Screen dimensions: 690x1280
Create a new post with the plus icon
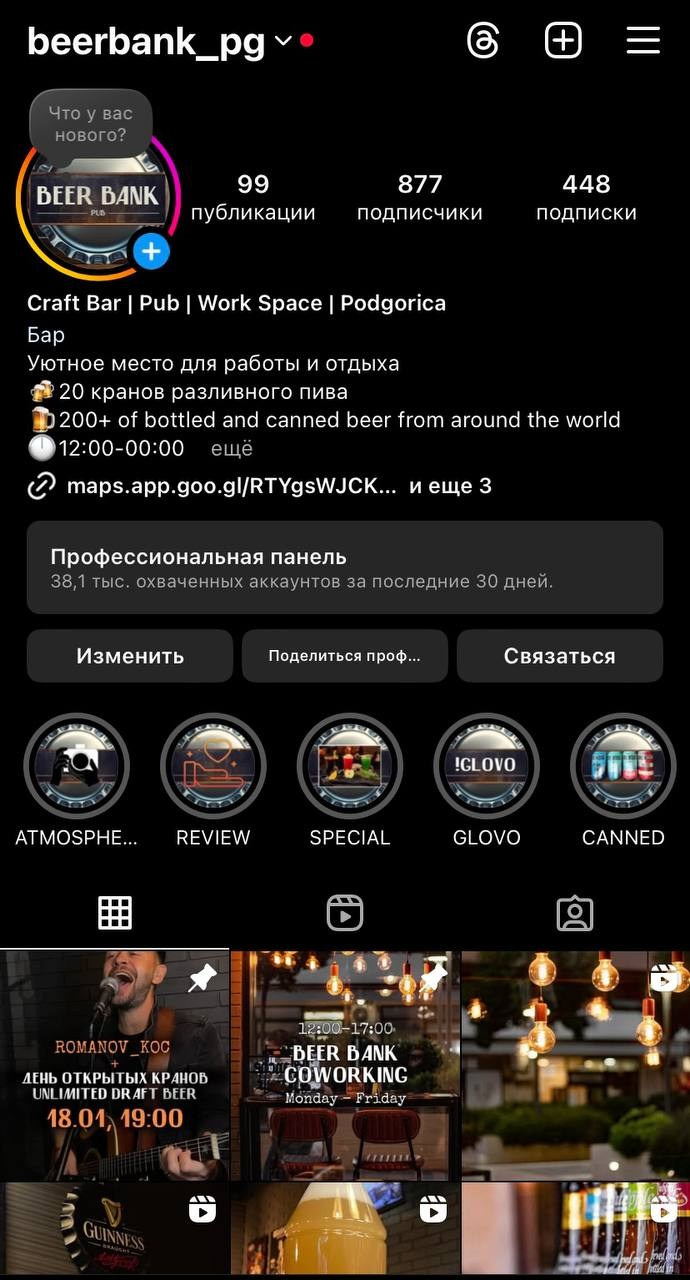pos(563,41)
